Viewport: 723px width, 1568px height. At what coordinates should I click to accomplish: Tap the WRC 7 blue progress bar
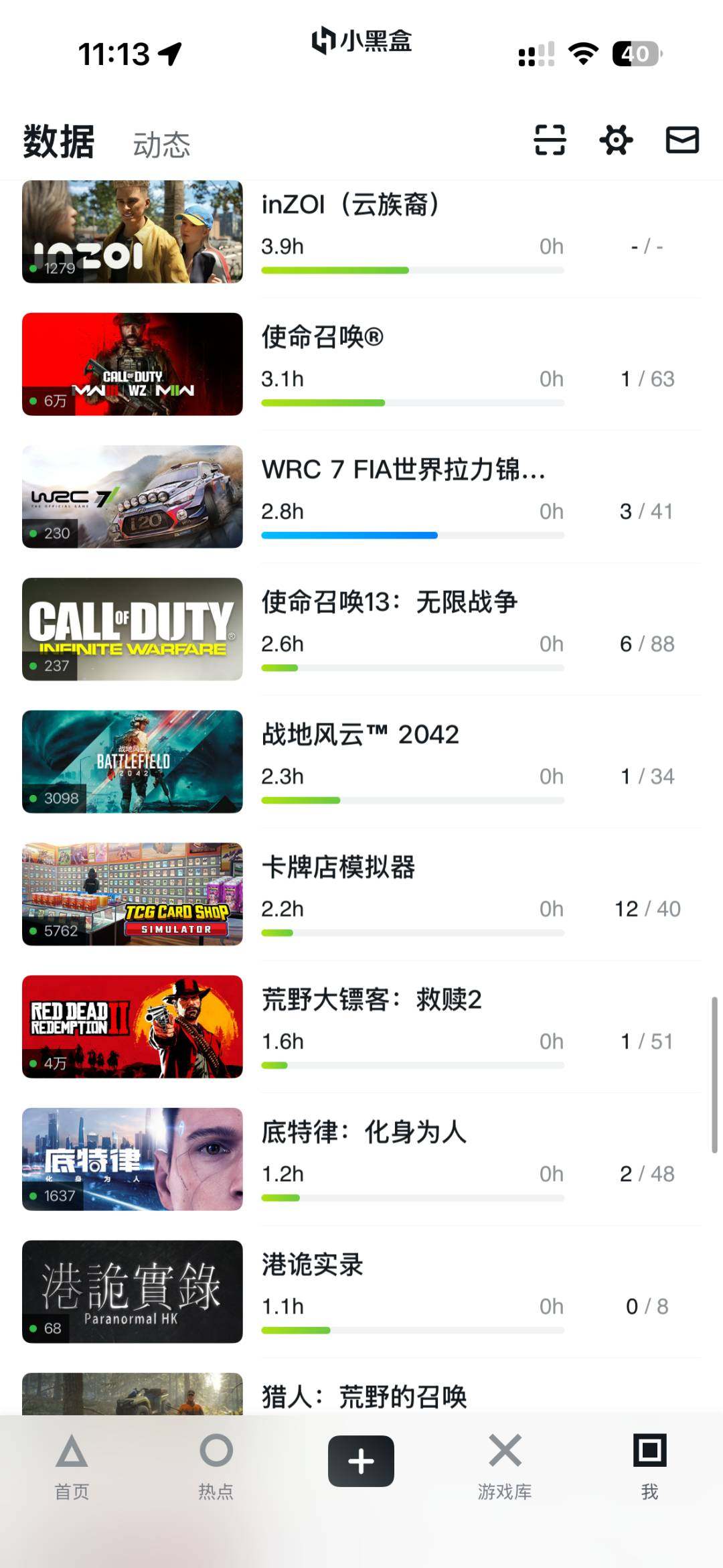pos(348,534)
